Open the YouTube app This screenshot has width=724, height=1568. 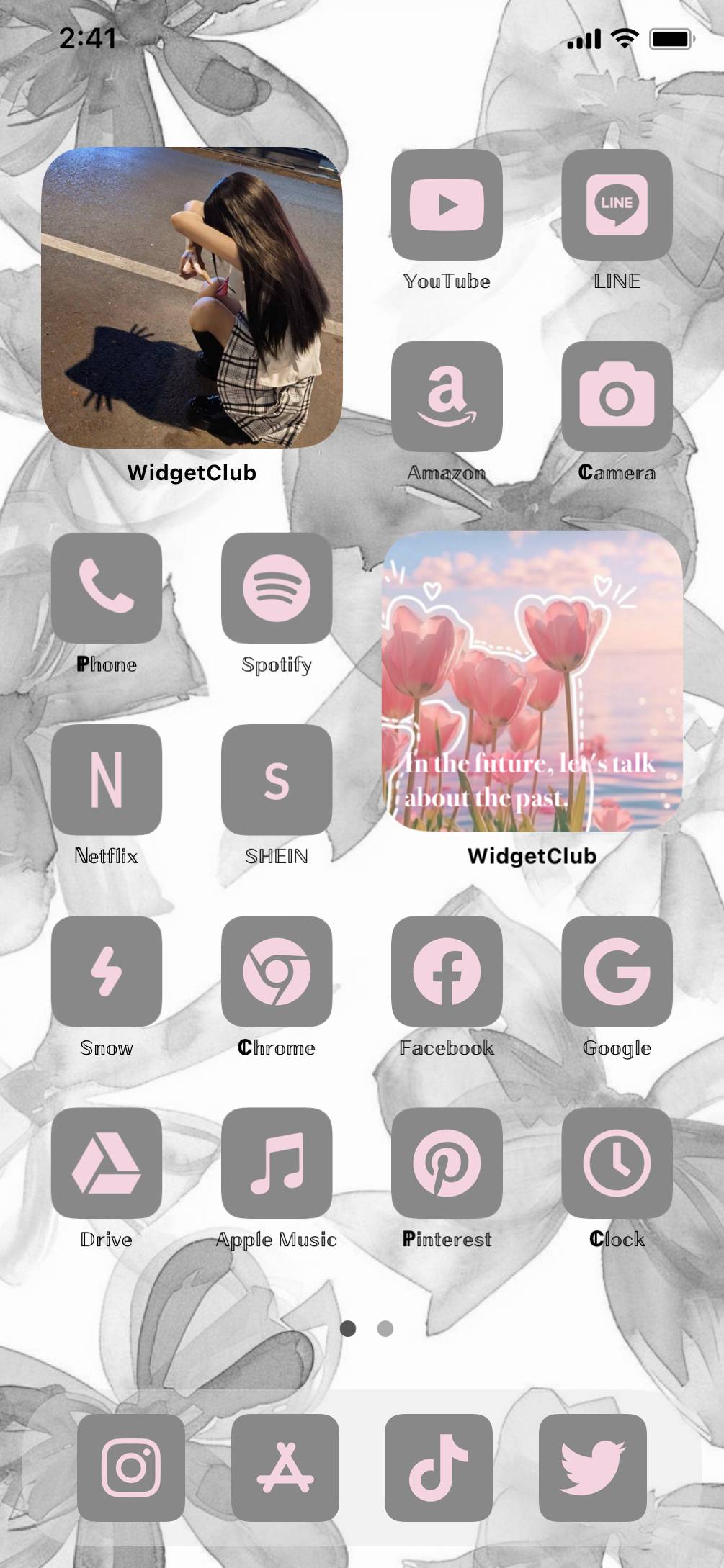click(447, 205)
